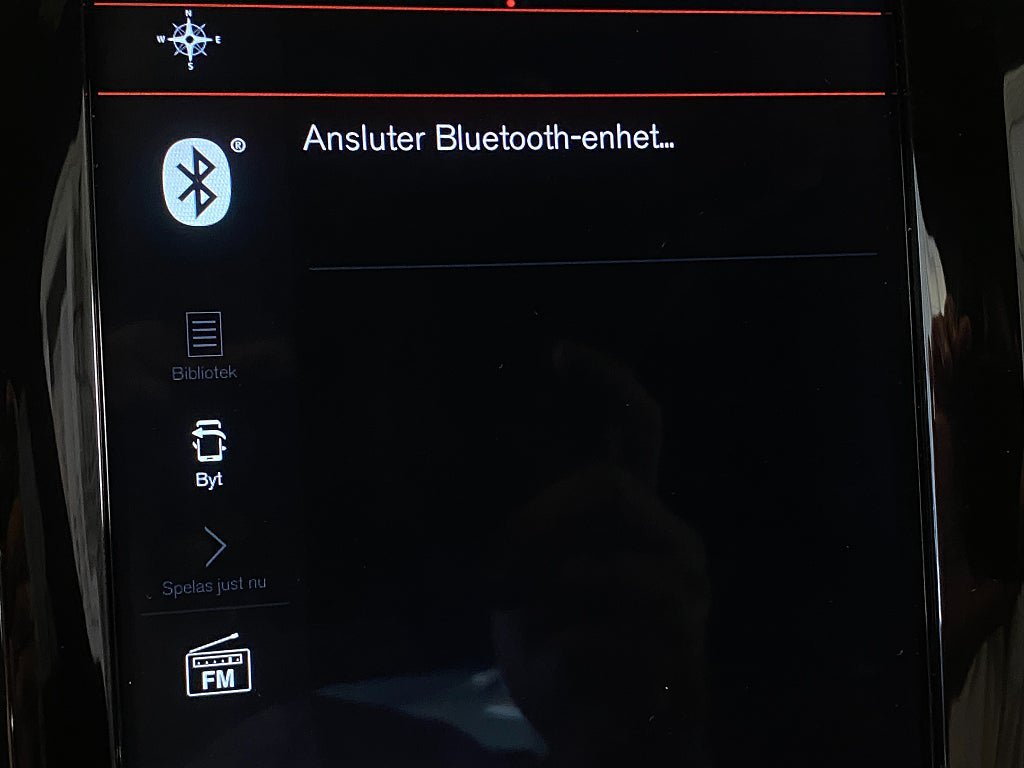This screenshot has height=768, width=1024.
Task: Switch to FM radio source
Action: 217,666
